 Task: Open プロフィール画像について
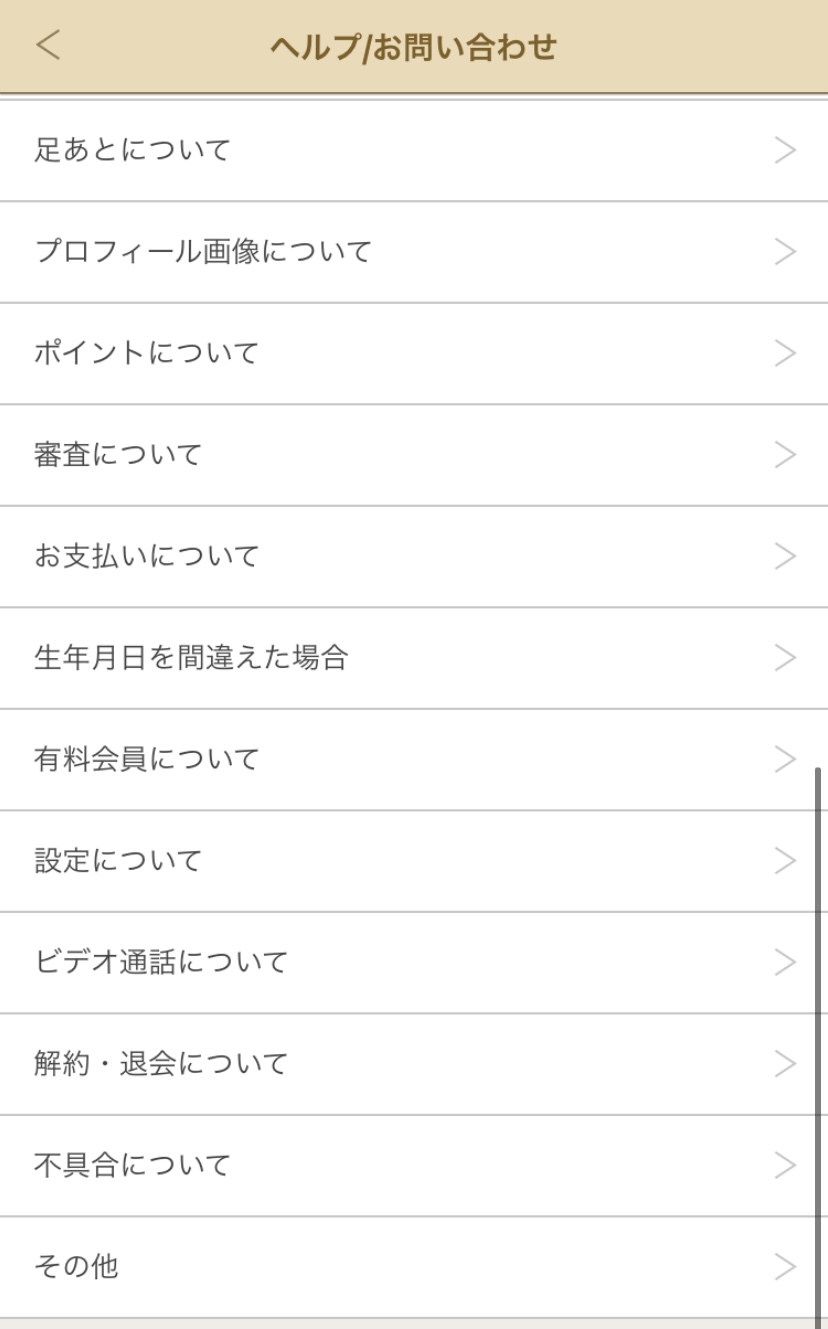click(414, 252)
